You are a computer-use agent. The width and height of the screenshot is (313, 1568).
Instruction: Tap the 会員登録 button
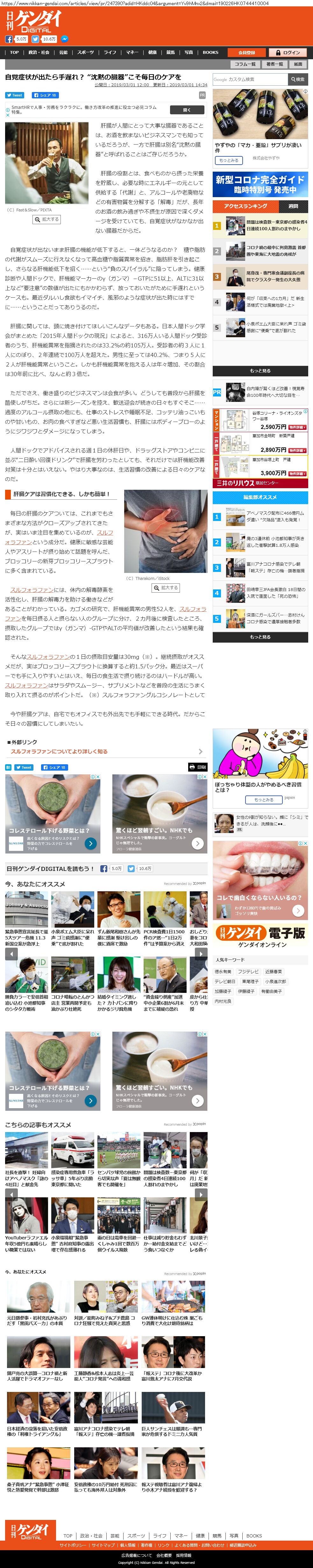pos(247,52)
